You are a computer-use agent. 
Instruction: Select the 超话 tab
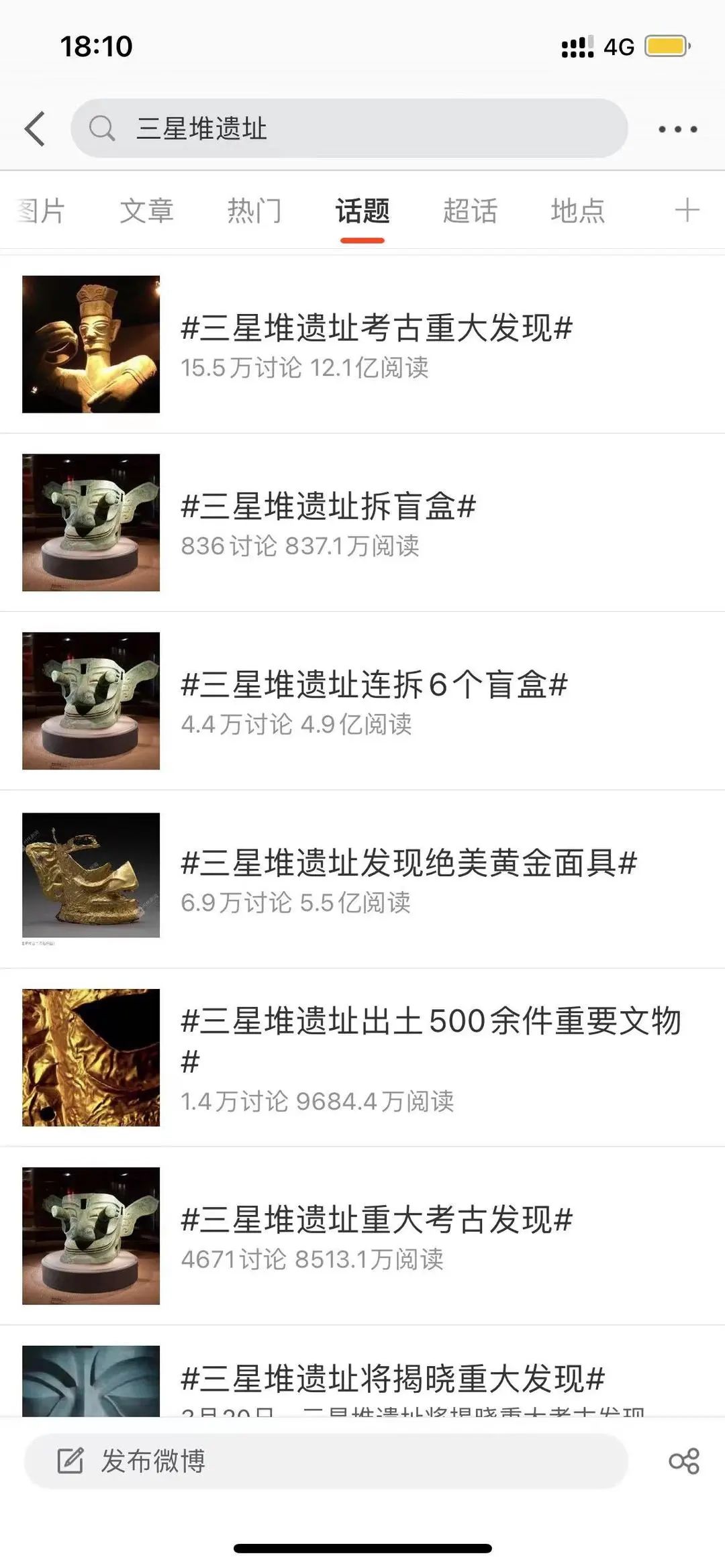pyautogui.click(x=470, y=211)
